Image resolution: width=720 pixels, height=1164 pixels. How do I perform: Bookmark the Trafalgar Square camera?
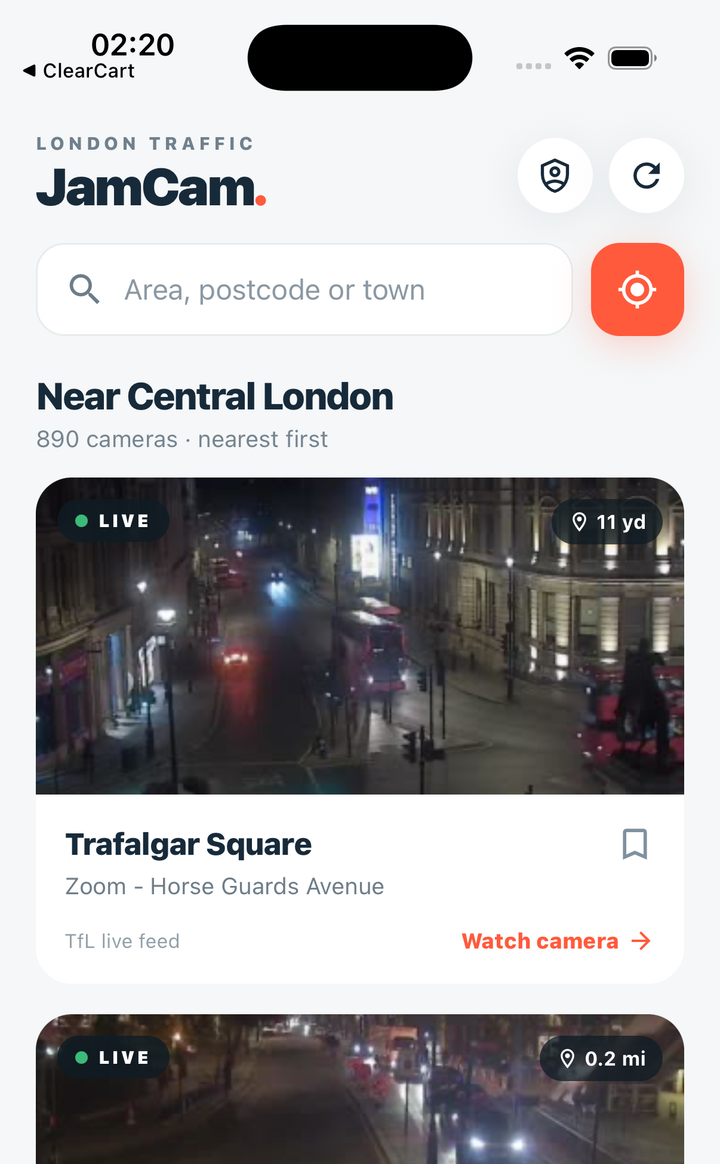[635, 844]
